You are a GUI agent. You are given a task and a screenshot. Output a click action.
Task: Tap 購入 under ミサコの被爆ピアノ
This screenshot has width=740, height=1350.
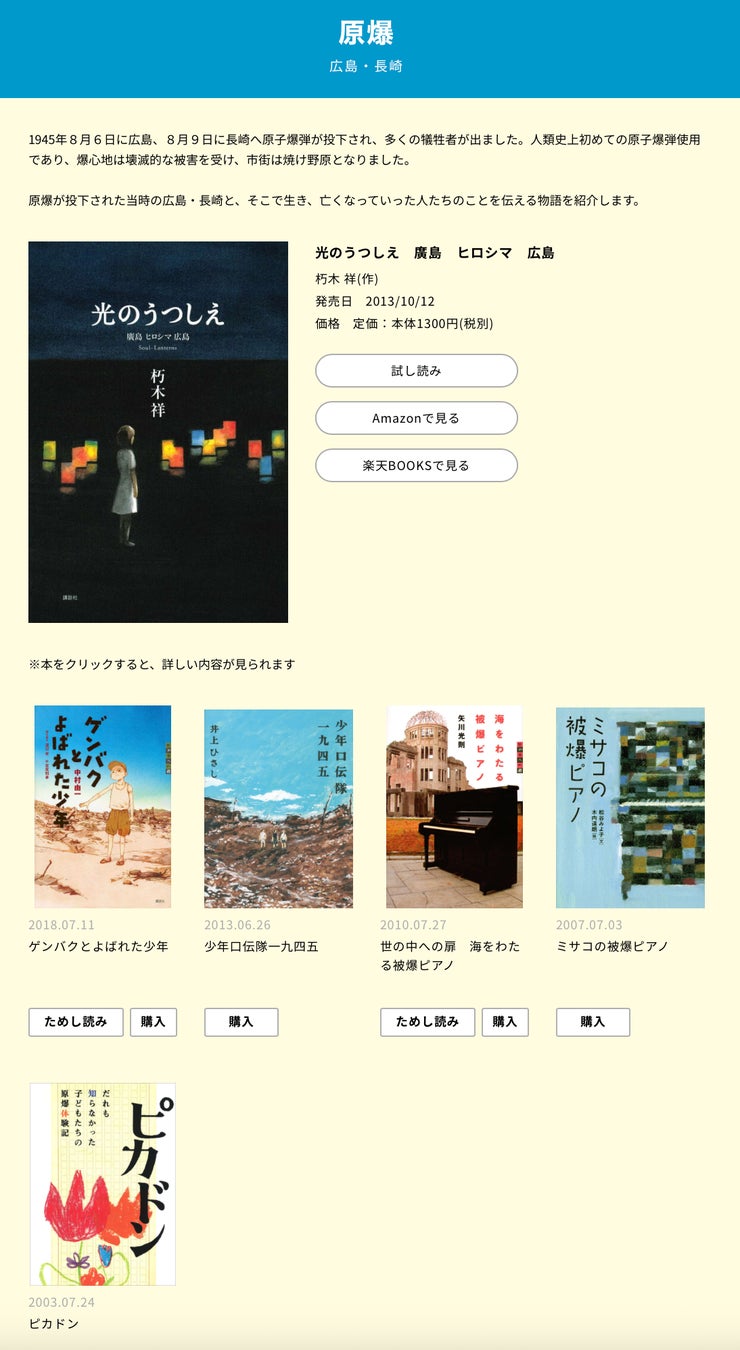coord(593,1022)
